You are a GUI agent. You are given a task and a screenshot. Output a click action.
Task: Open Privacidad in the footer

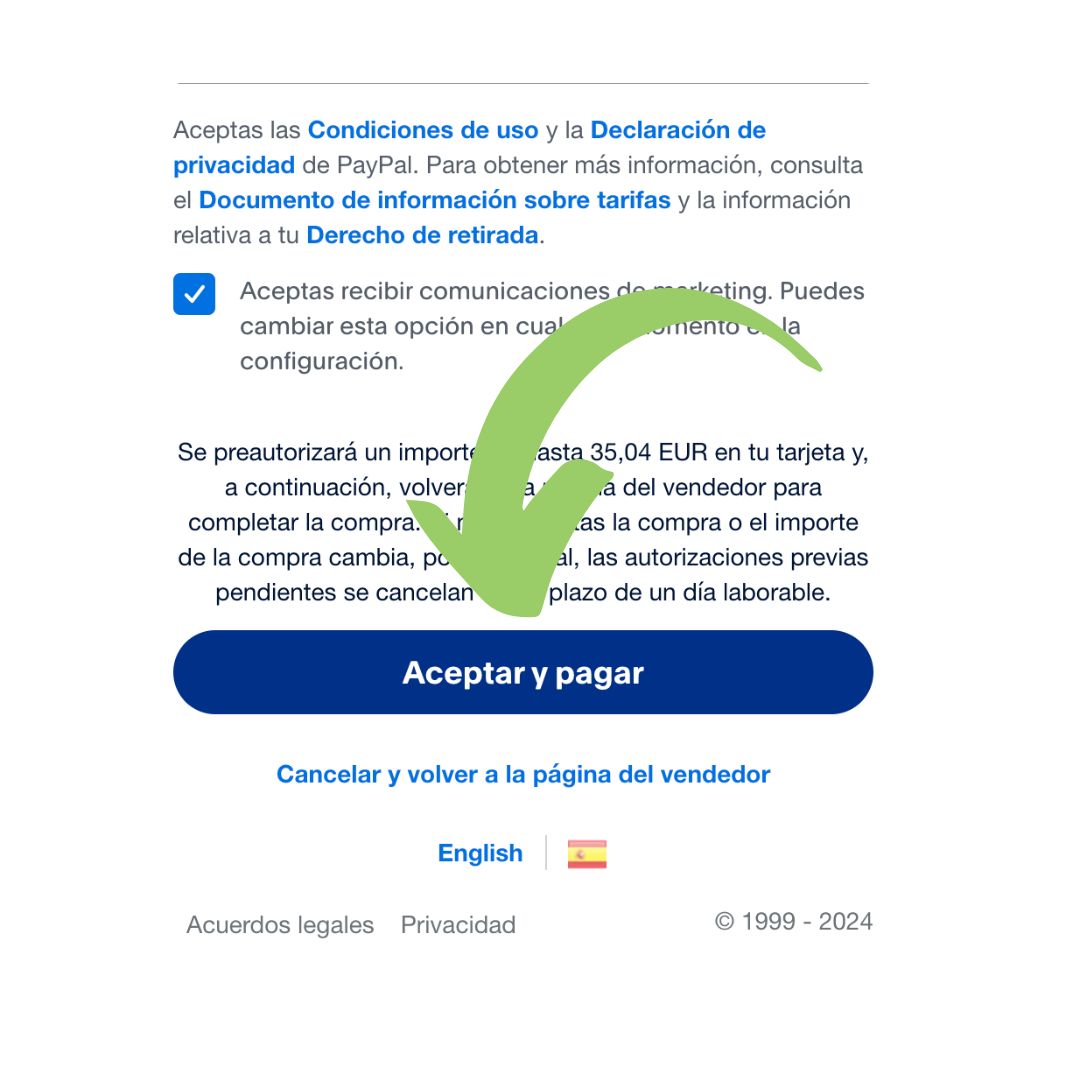pyautogui.click(x=458, y=925)
